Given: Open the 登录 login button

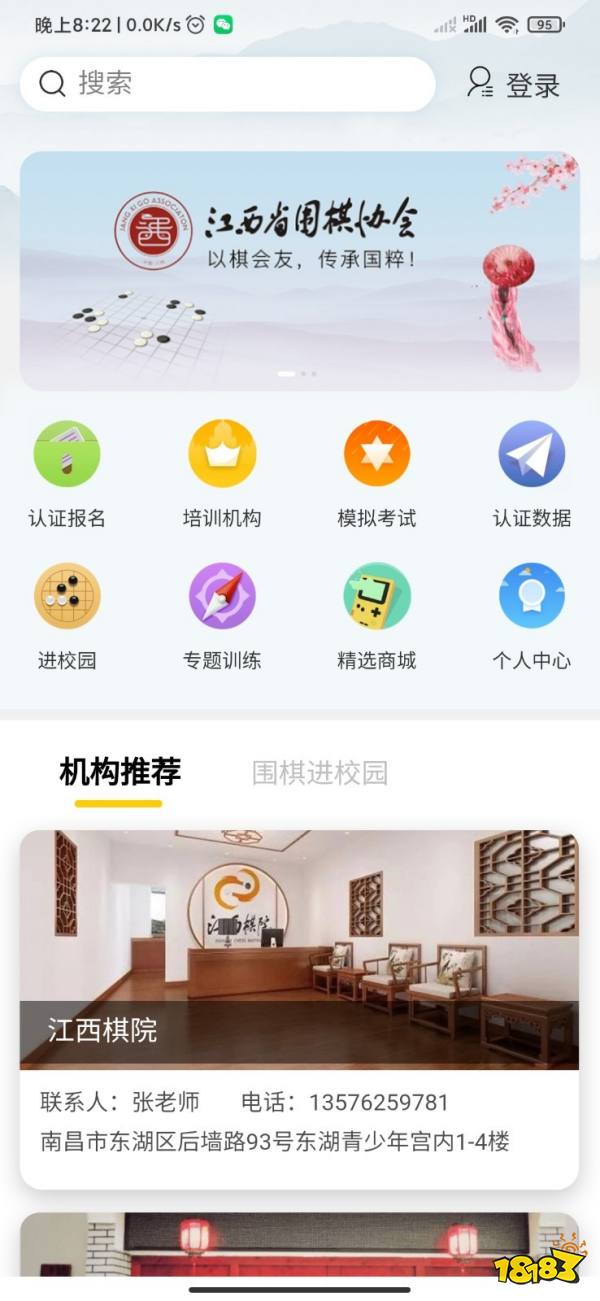Looking at the screenshot, I should tap(513, 84).
